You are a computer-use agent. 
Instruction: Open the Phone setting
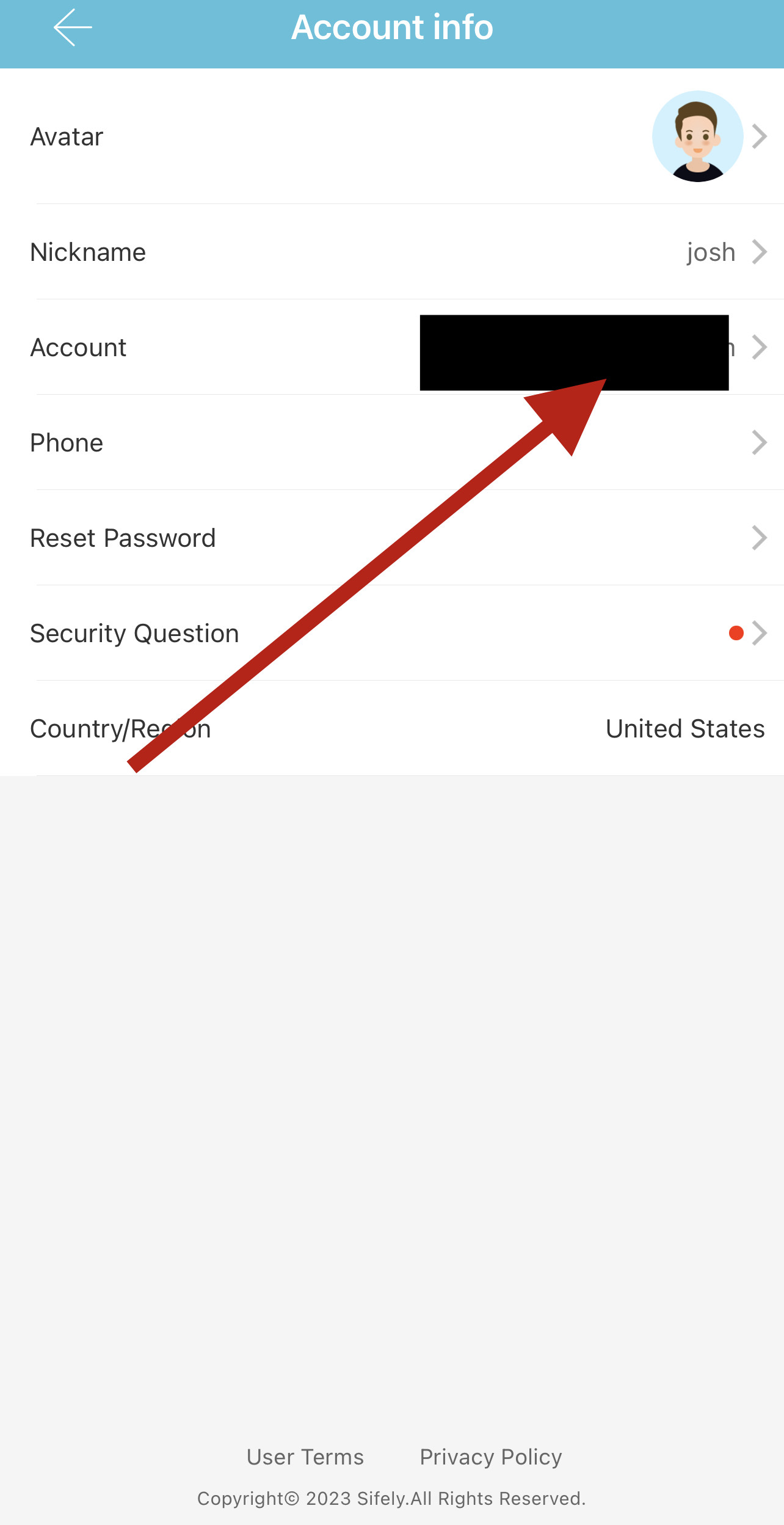coord(392,442)
